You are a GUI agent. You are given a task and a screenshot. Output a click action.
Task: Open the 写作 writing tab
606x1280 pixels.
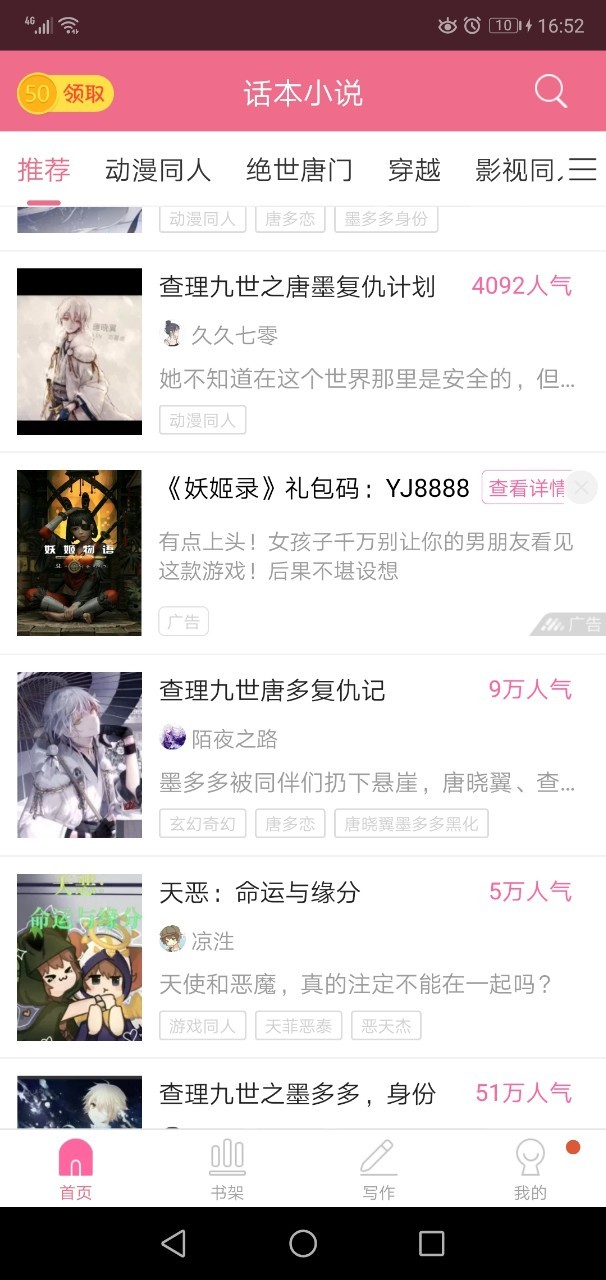coord(379,1169)
